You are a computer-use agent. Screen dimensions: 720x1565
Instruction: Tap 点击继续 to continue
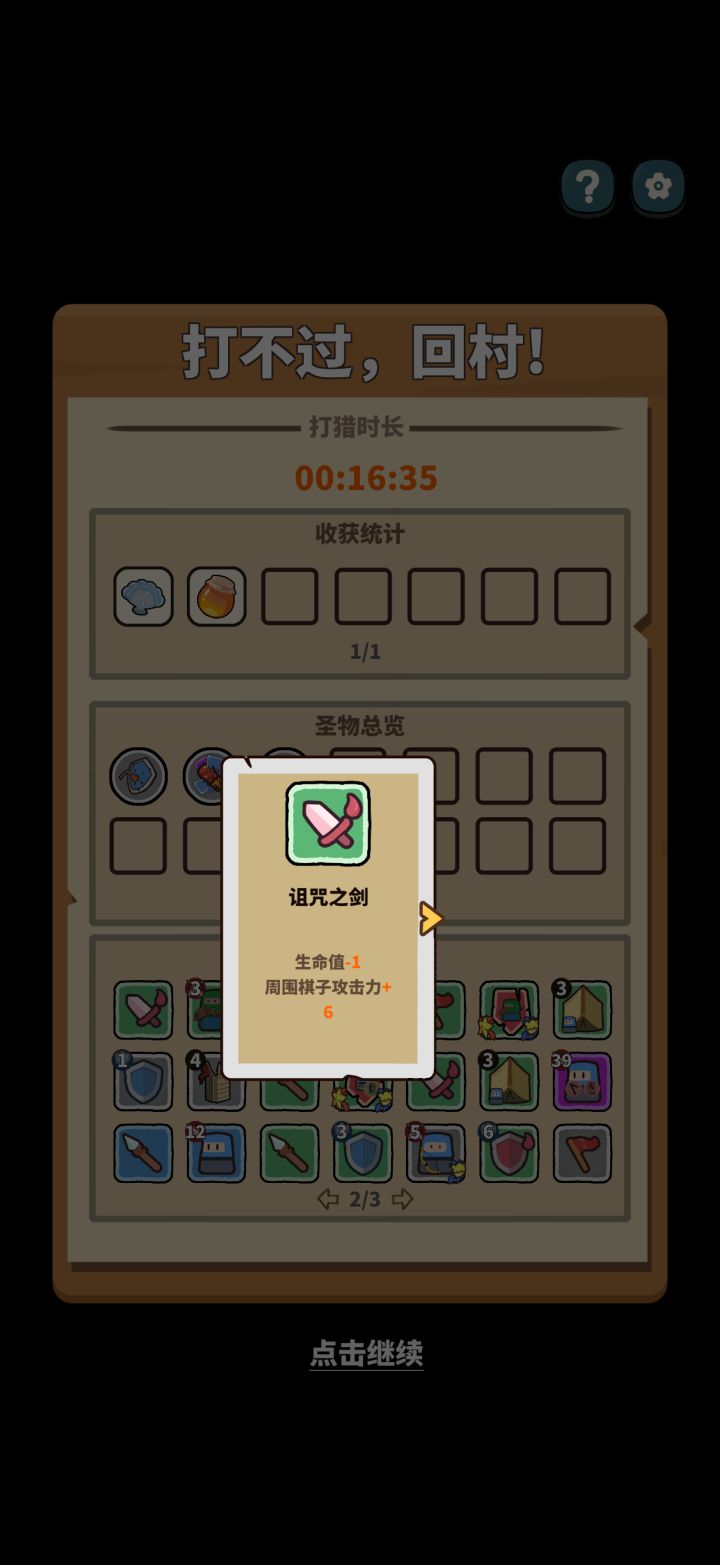coord(366,1354)
